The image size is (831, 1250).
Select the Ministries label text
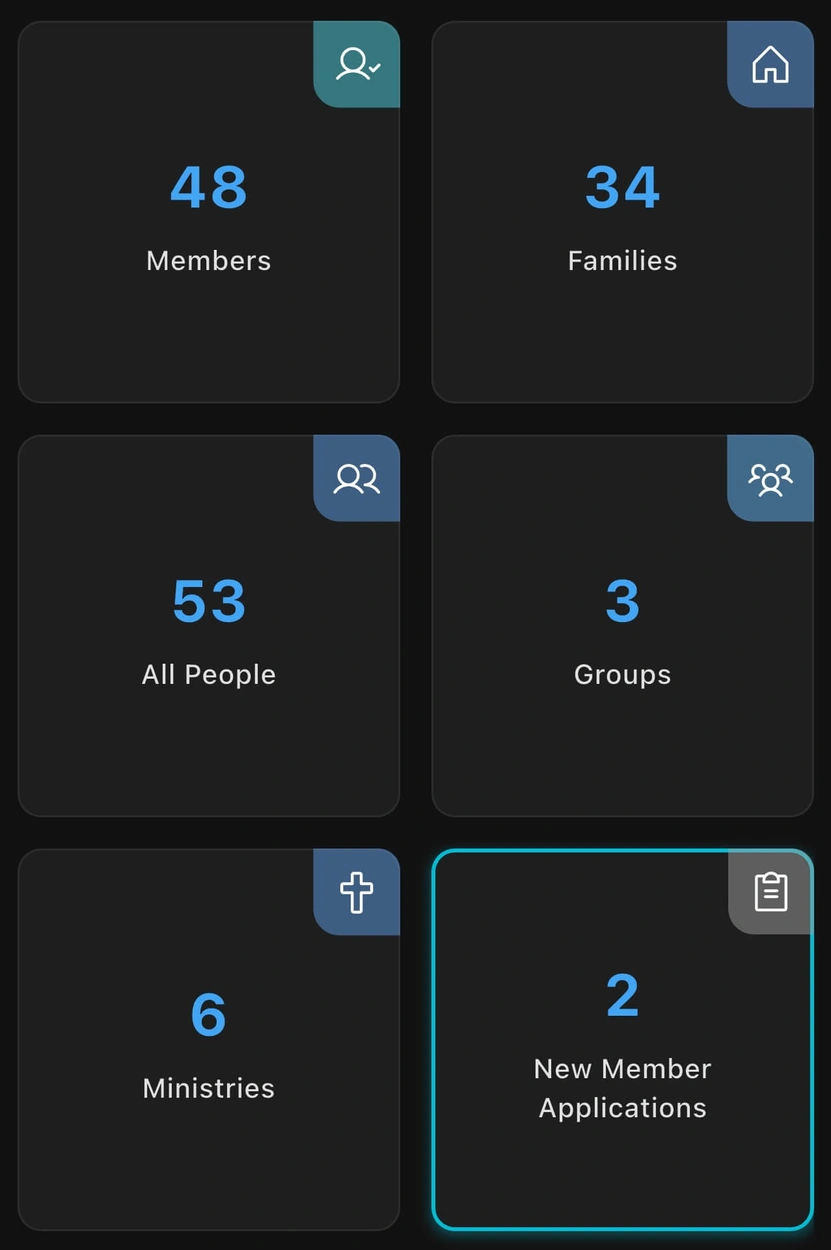[208, 1088]
